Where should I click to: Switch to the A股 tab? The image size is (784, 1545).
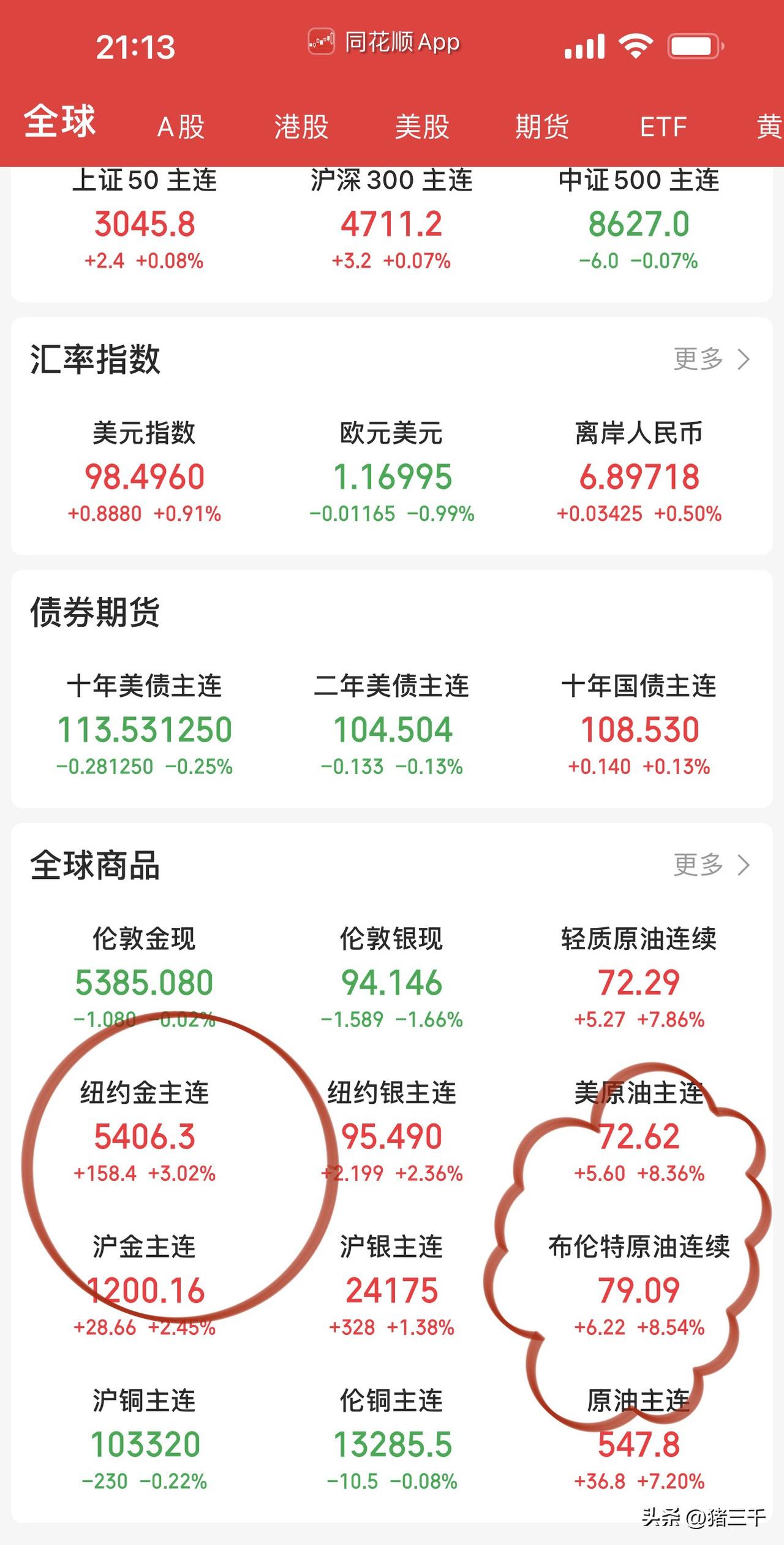tap(181, 127)
